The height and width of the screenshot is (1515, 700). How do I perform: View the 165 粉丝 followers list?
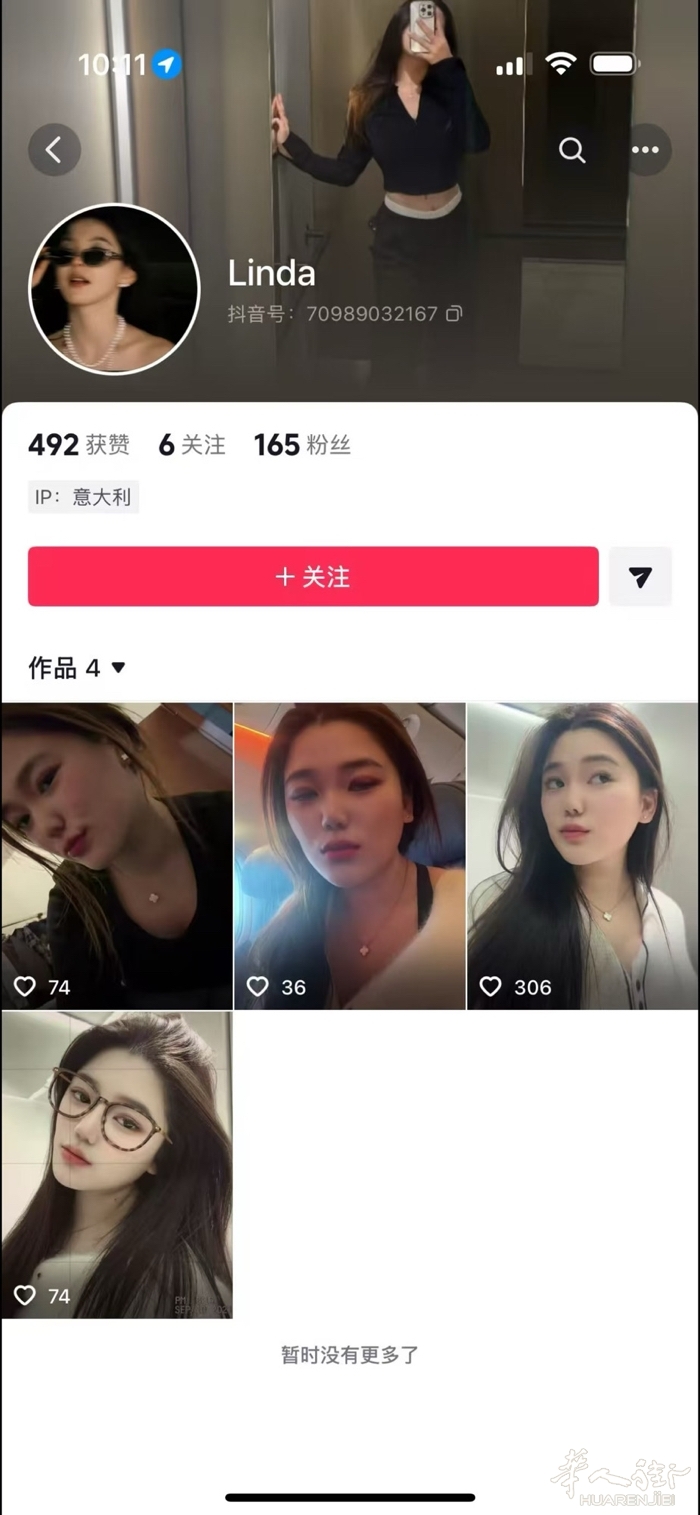(x=302, y=446)
